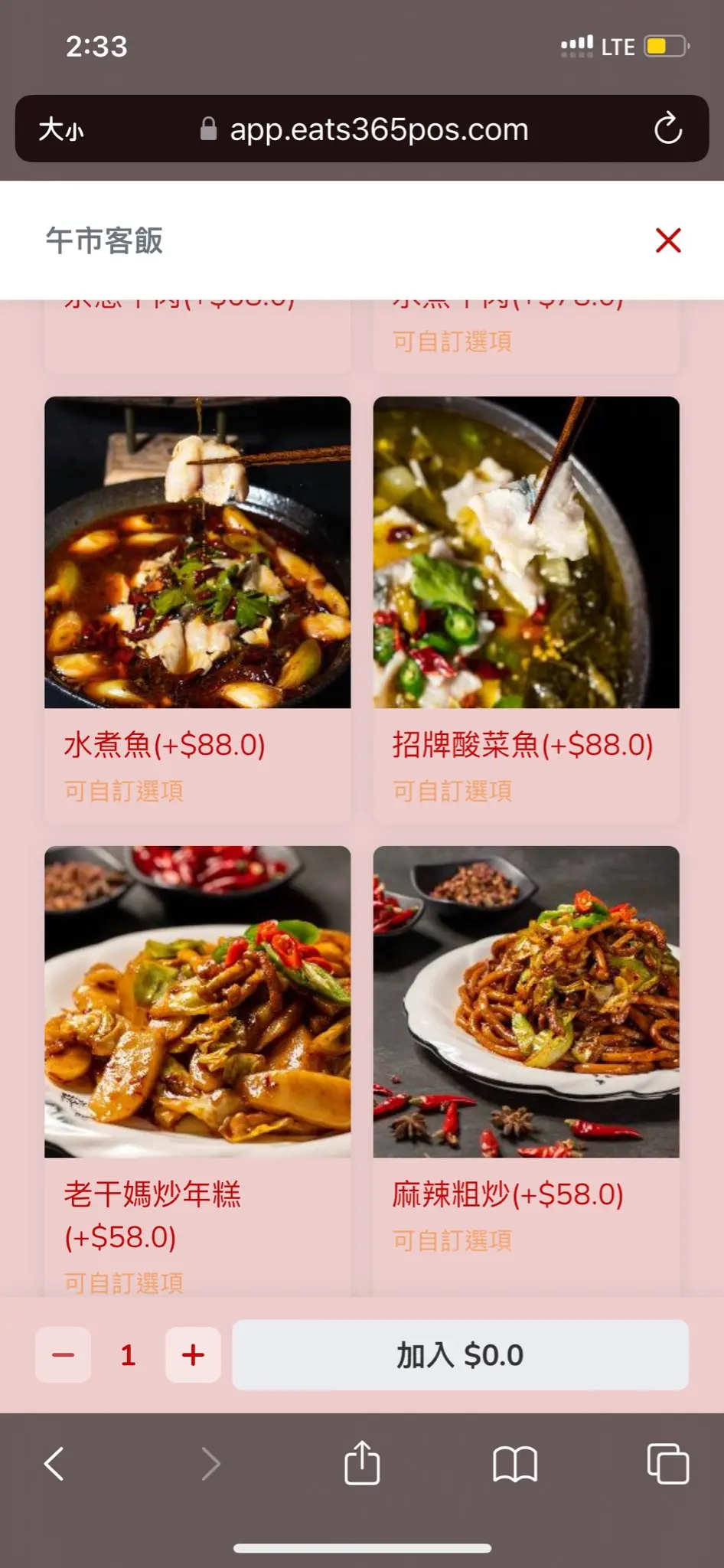Tap the 加入 $0.0 add button

pos(460,1354)
